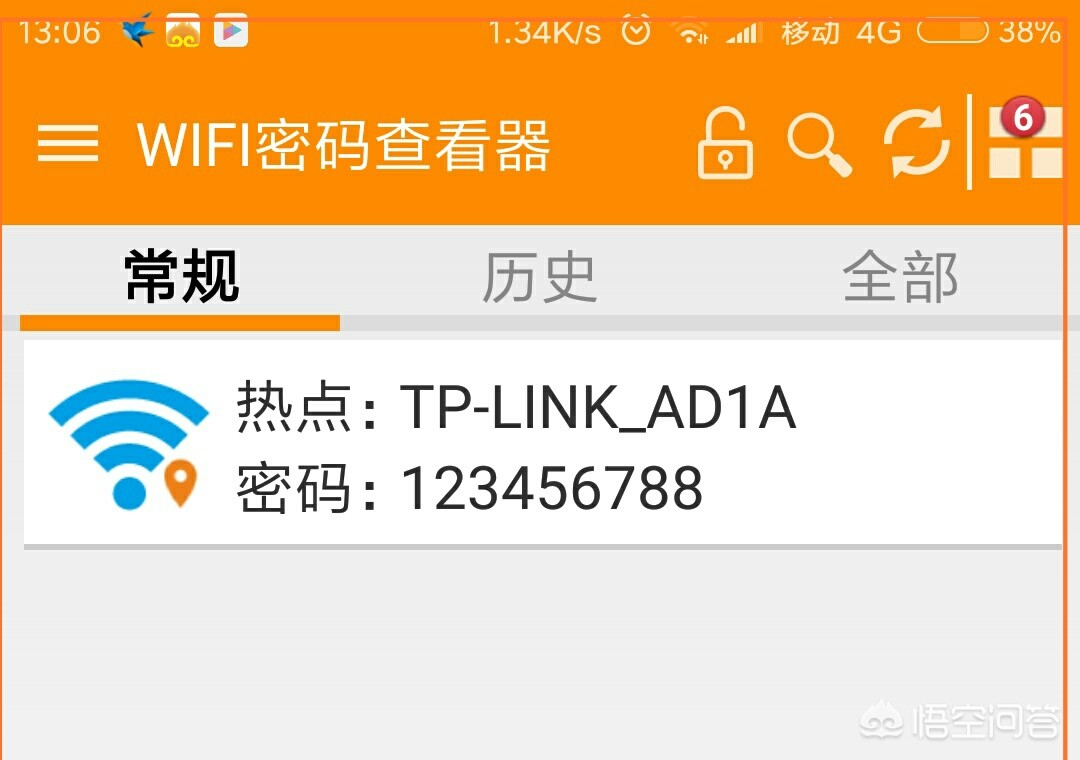Switch to the 历史 tab

tap(539, 277)
